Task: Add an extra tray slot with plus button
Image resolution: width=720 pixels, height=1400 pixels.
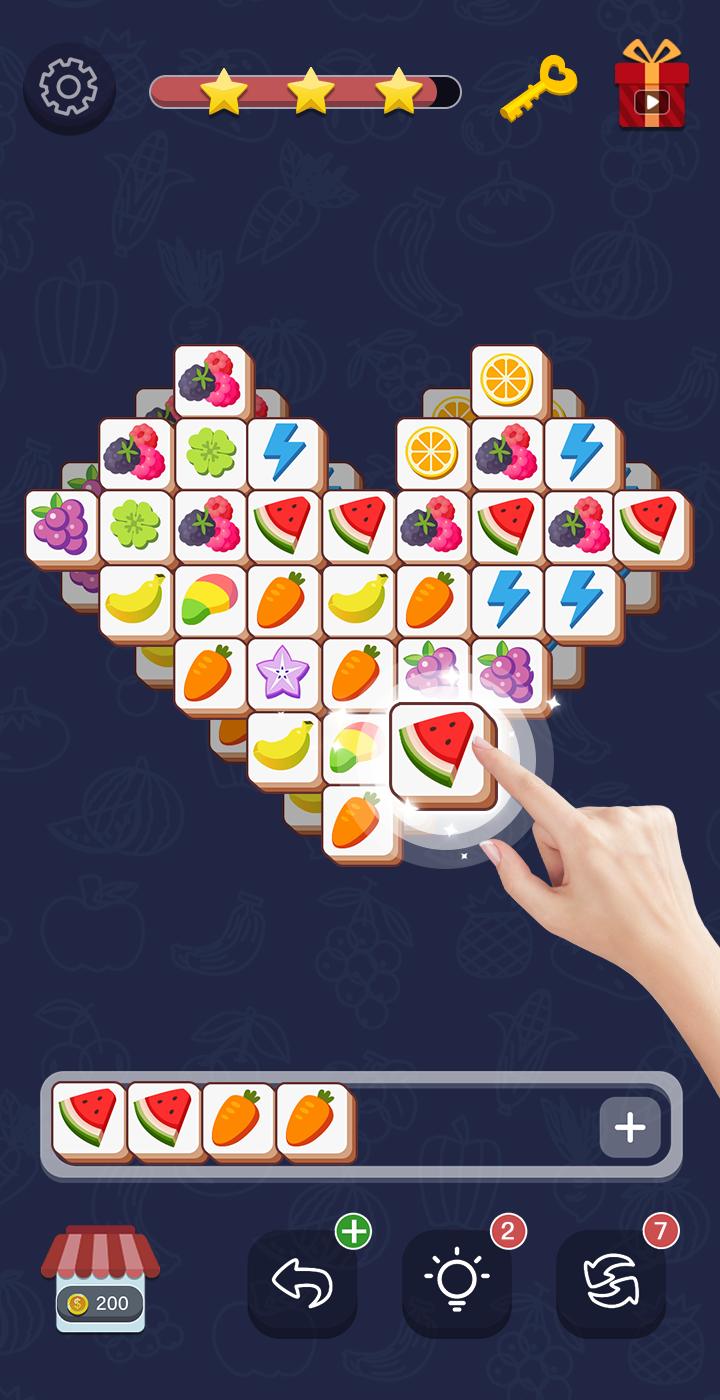Action: click(630, 1127)
